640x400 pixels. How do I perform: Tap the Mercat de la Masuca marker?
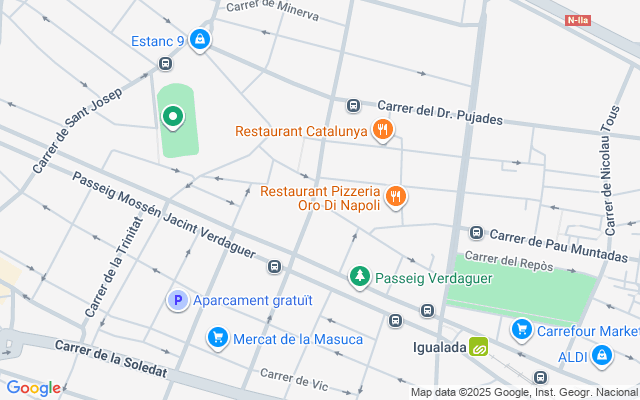click(217, 338)
